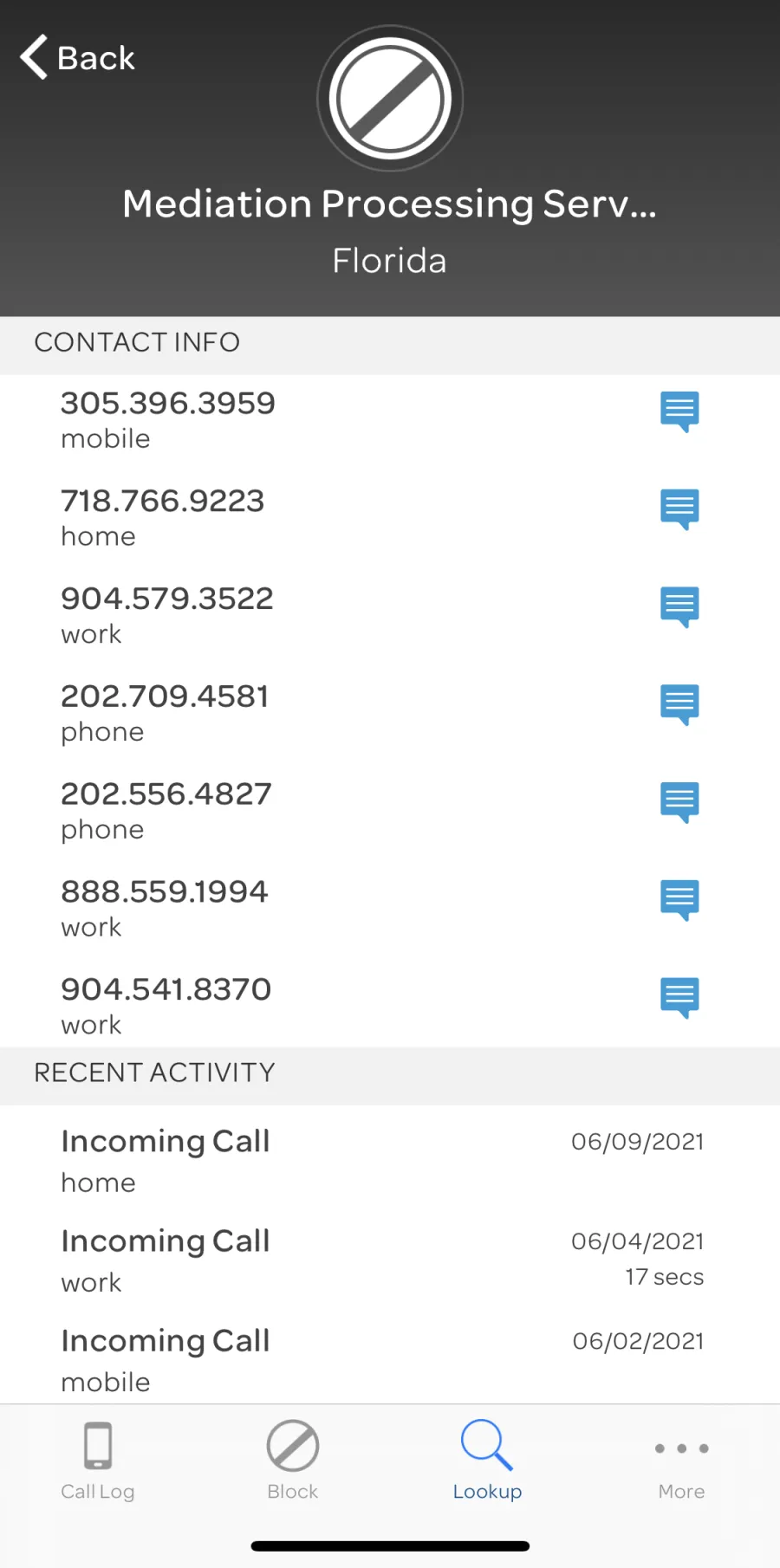The height and width of the screenshot is (1568, 780).
Task: Select the Lookup tab
Action: point(487,1461)
